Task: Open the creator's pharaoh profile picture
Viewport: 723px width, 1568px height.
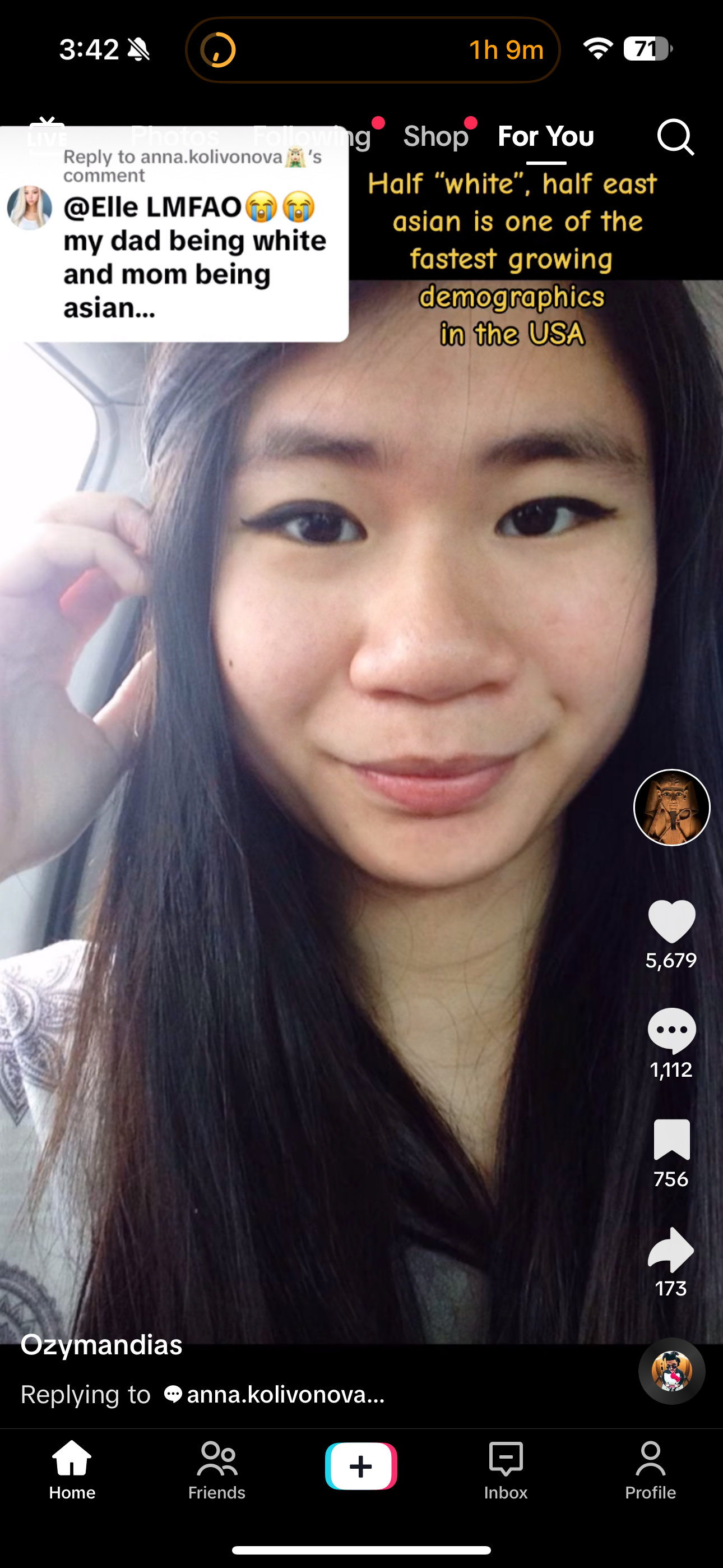Action: pos(671,807)
